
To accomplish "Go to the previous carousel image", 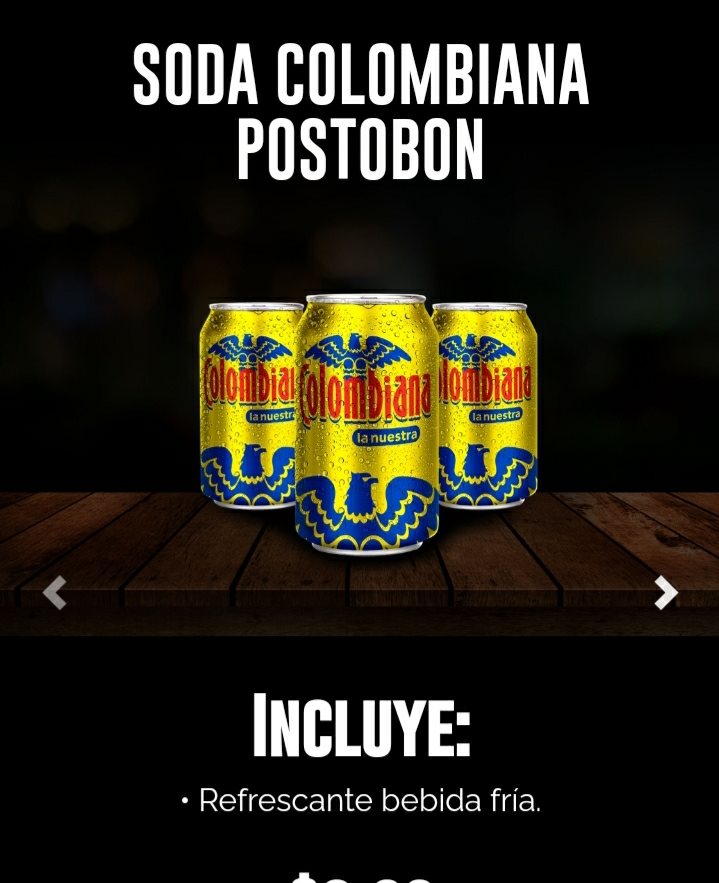I will 55,593.
